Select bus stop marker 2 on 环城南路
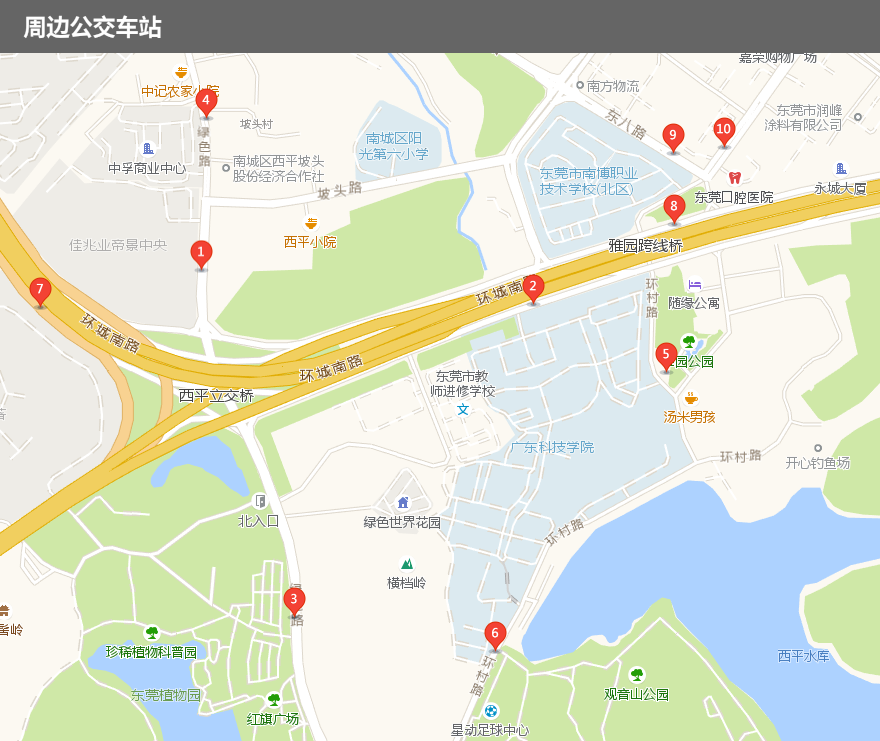The width and height of the screenshot is (880, 741). [x=533, y=288]
